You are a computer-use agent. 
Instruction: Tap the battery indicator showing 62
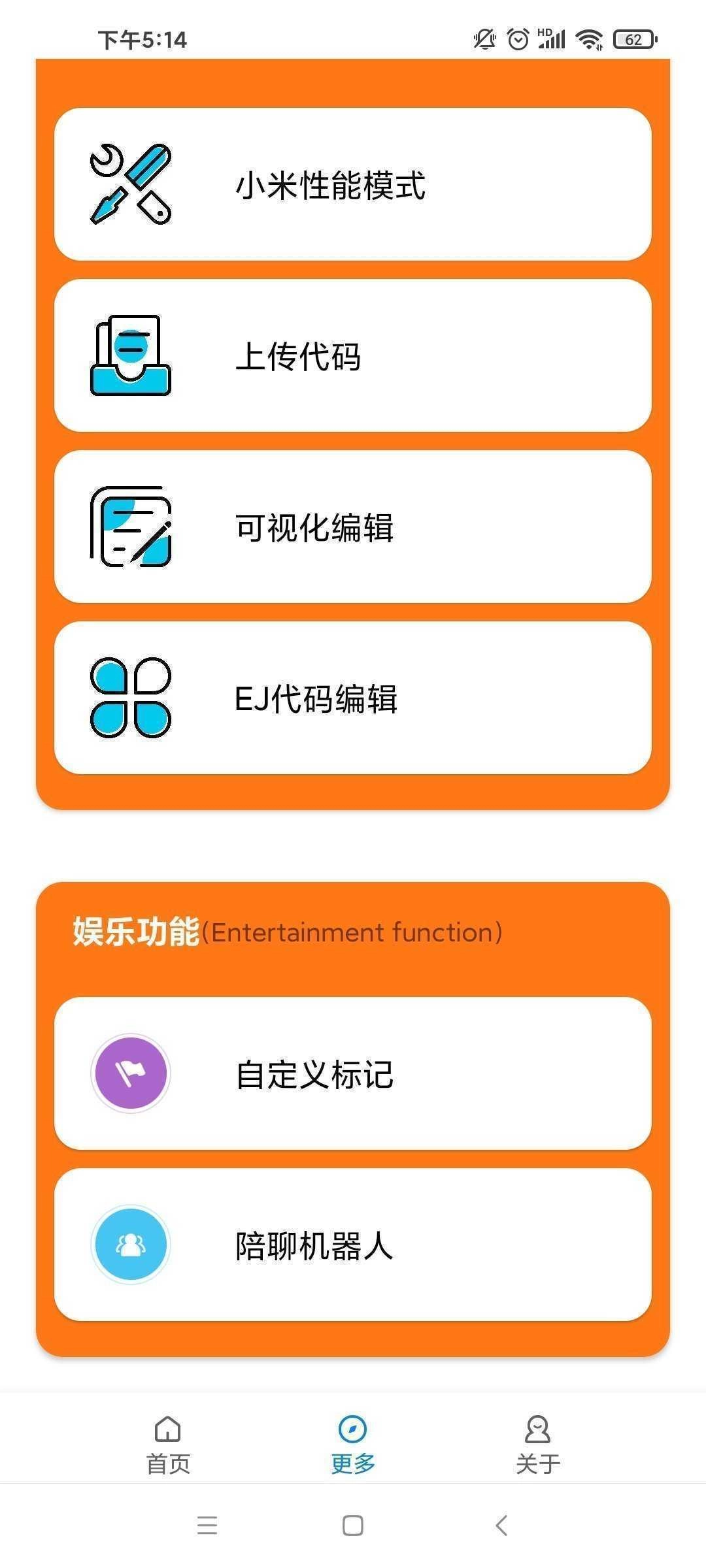click(x=632, y=39)
